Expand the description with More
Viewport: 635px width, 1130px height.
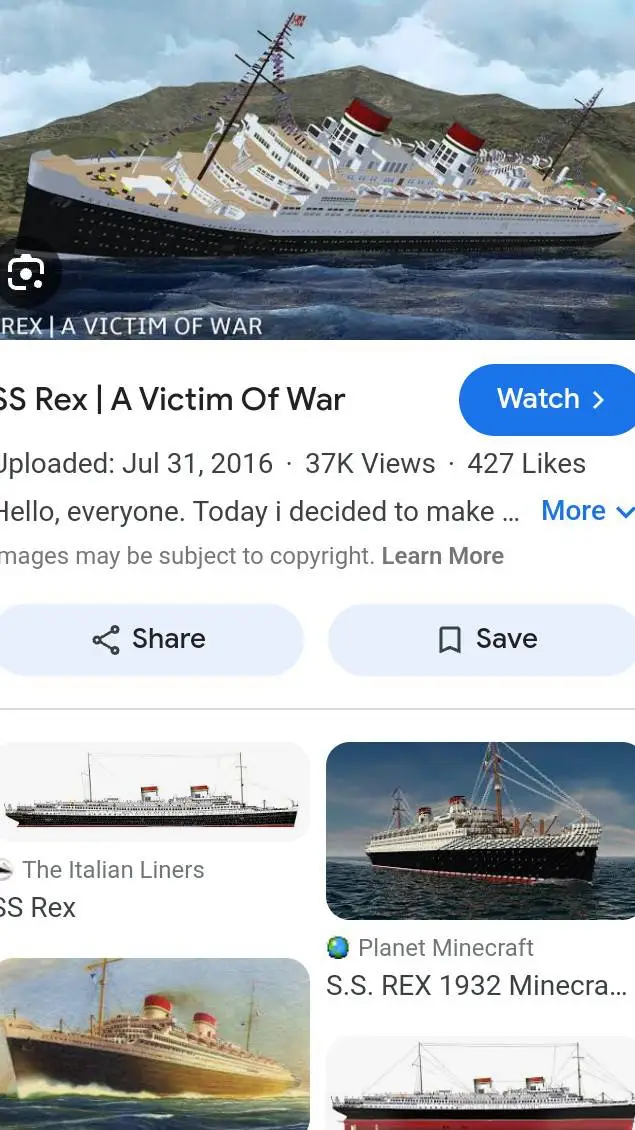(x=586, y=511)
